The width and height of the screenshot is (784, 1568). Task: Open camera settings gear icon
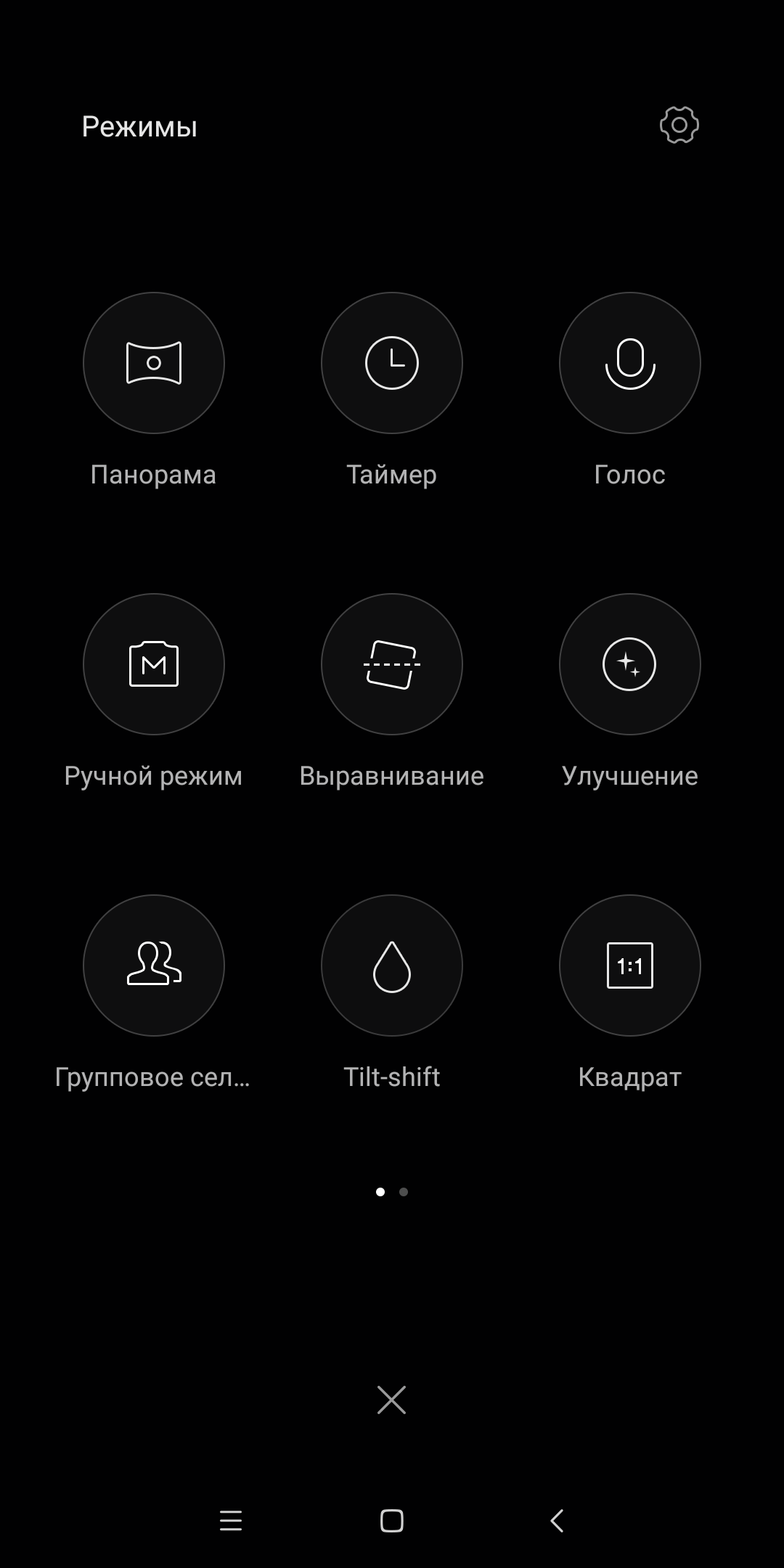point(679,126)
